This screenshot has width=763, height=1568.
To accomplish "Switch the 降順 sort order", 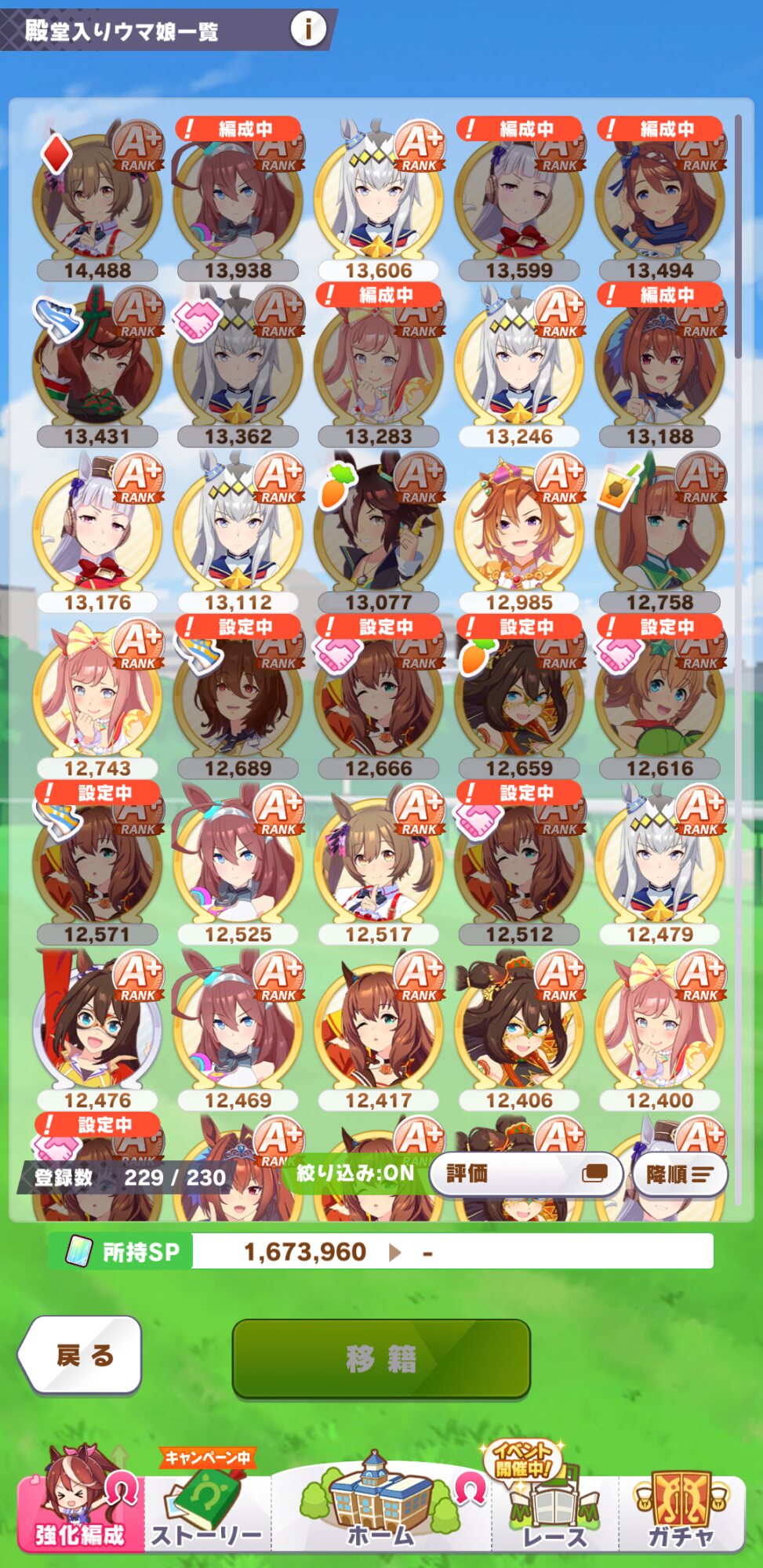I will pyautogui.click(x=680, y=1174).
